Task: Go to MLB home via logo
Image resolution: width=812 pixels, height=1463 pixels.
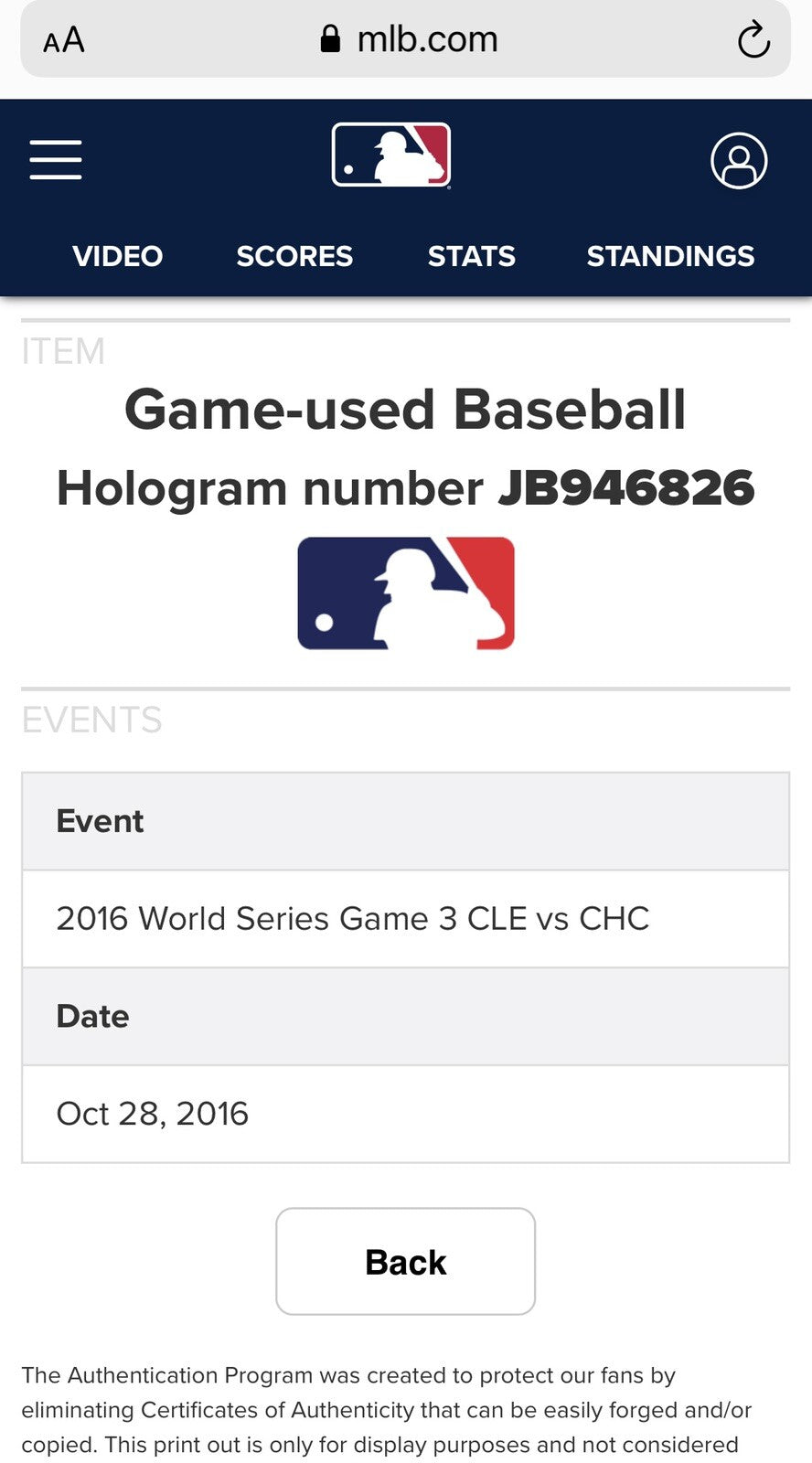Action: pyautogui.click(x=391, y=155)
